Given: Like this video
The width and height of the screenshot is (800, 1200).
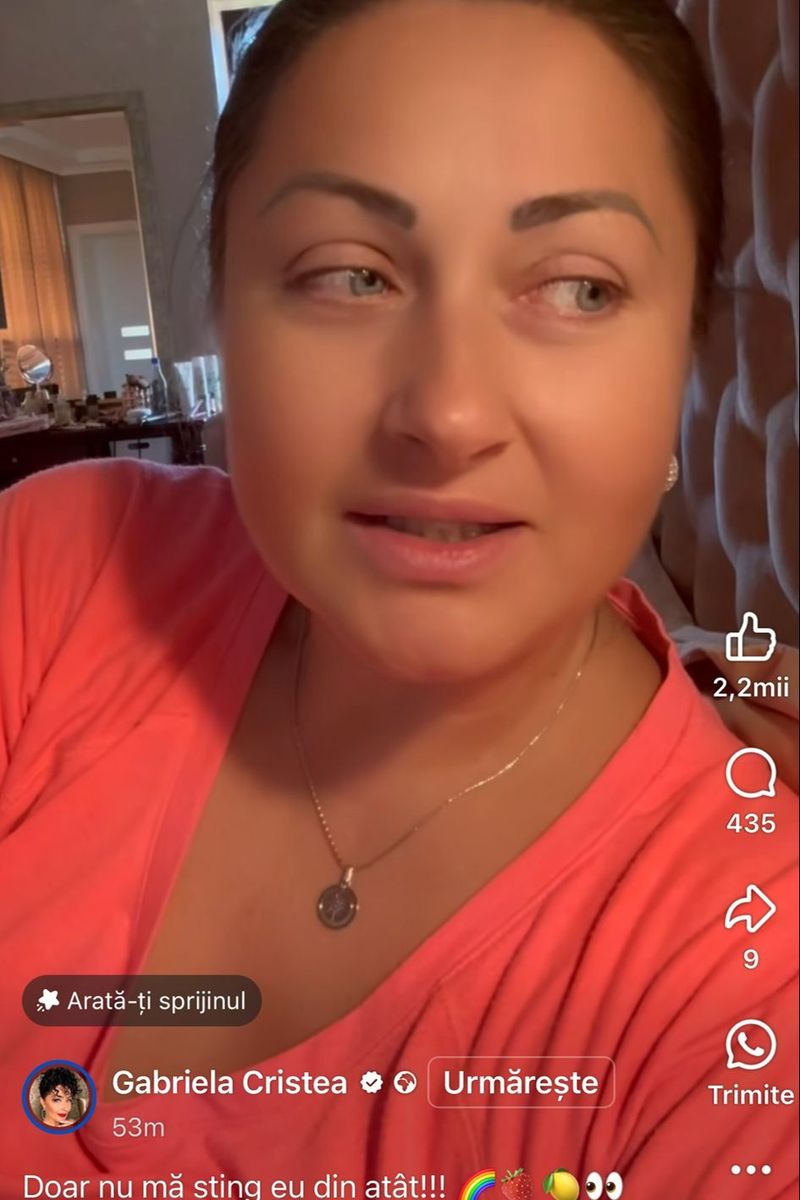Looking at the screenshot, I should tap(750, 637).
